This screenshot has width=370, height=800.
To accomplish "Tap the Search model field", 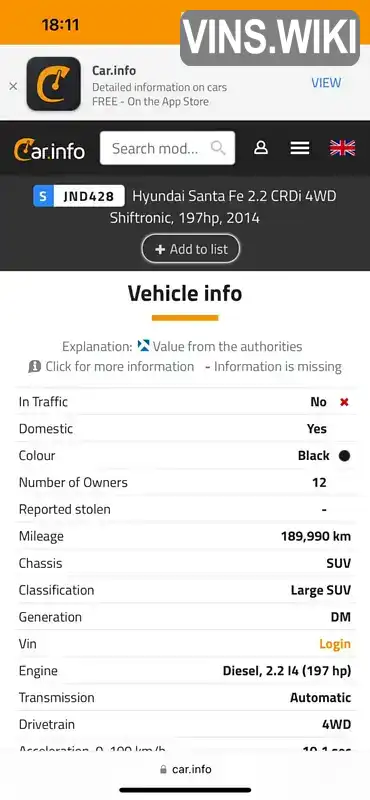I will 167,148.
